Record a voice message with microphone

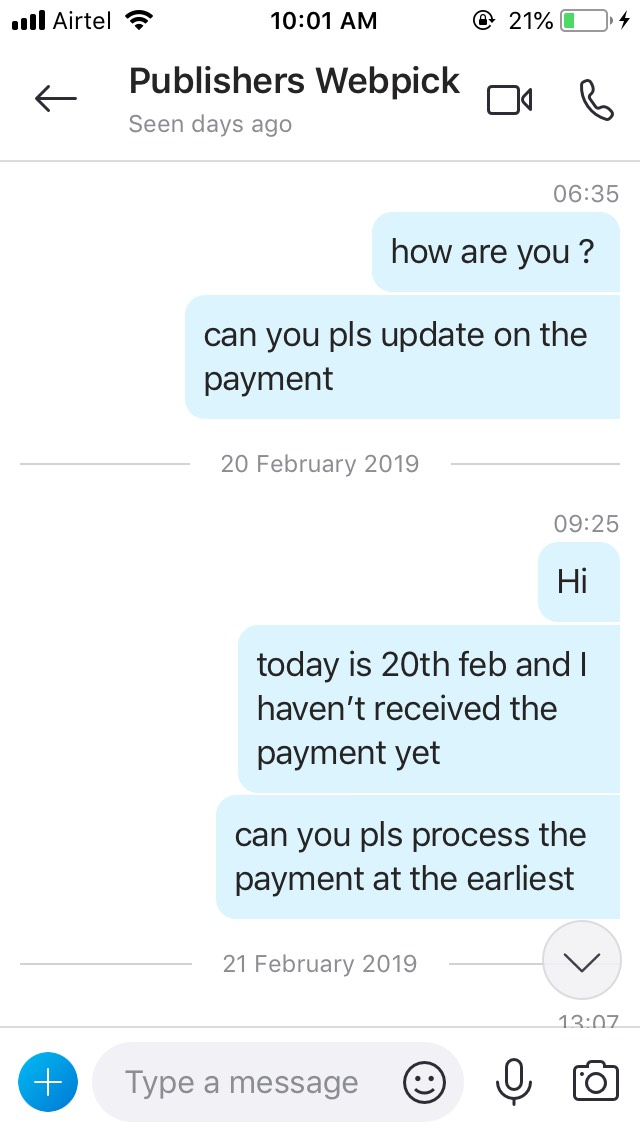pos(513,1082)
